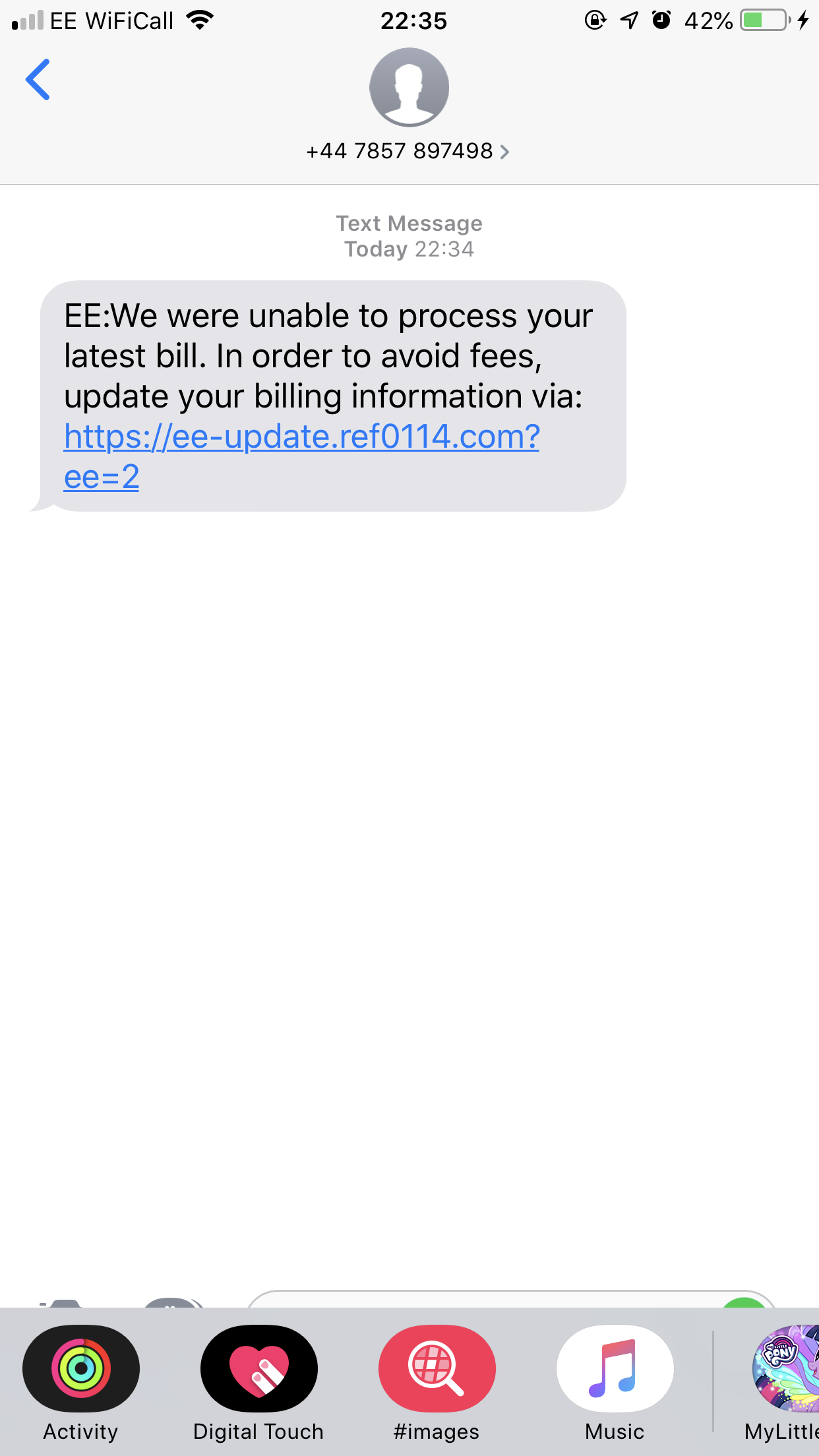Open the My Little Pony sticker app
This screenshot has height=1456, width=819.
pyautogui.click(x=785, y=1369)
